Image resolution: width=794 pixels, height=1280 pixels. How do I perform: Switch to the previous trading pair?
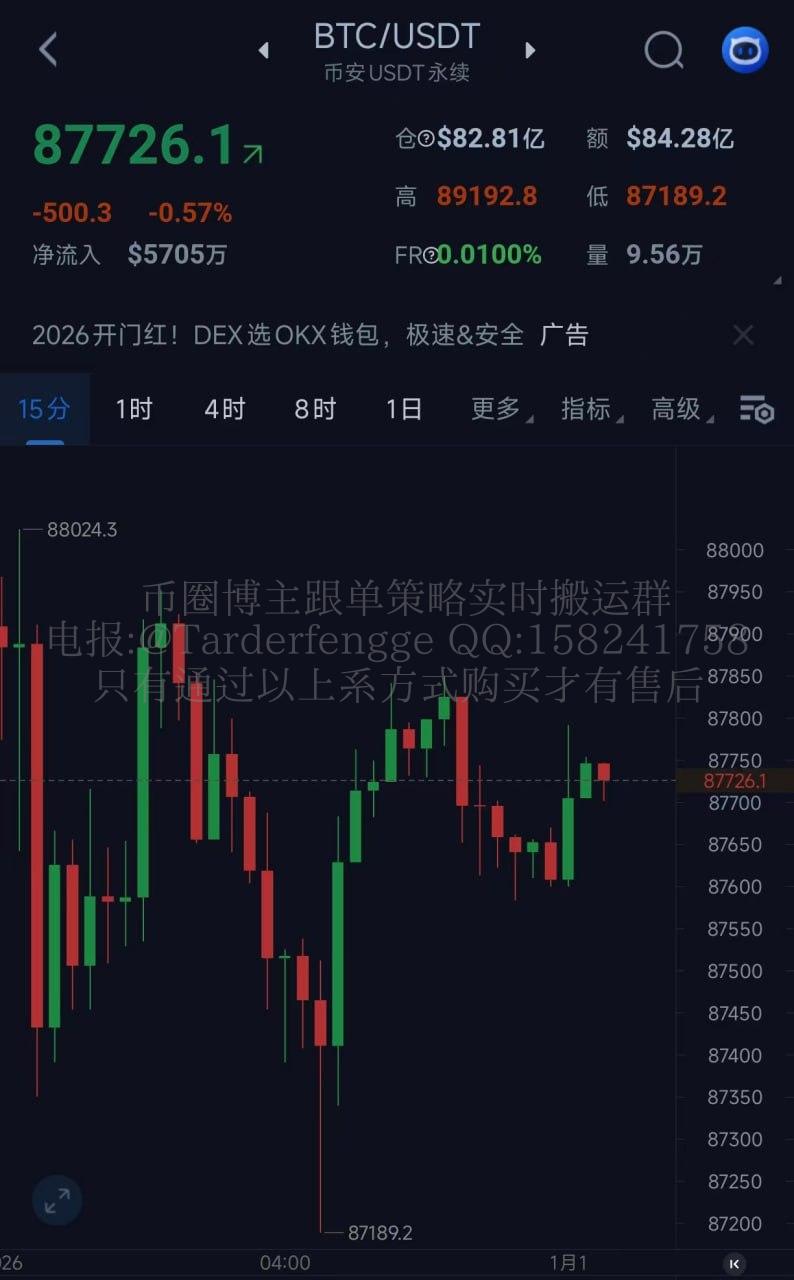pyautogui.click(x=263, y=50)
